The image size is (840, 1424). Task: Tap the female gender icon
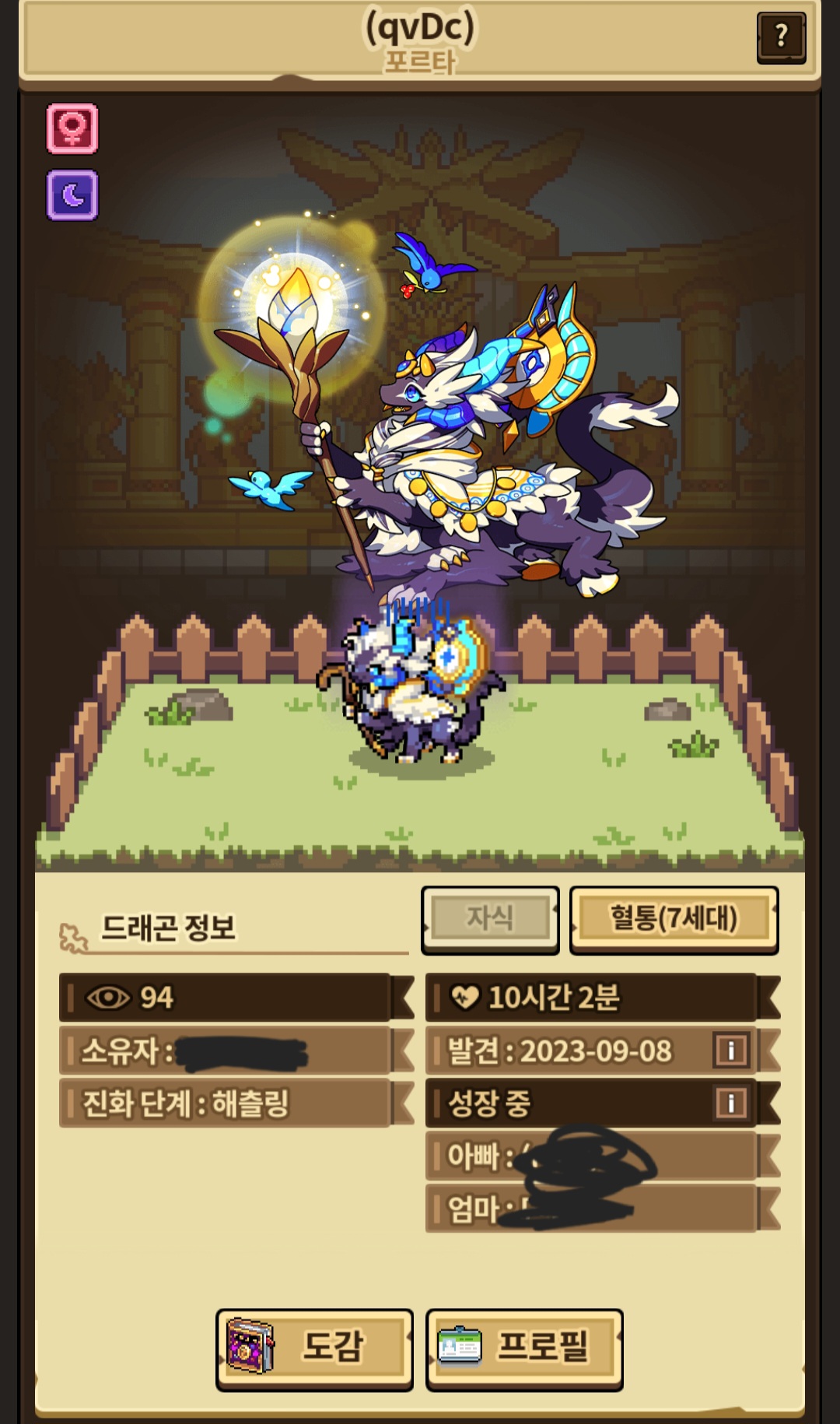pos(72,128)
